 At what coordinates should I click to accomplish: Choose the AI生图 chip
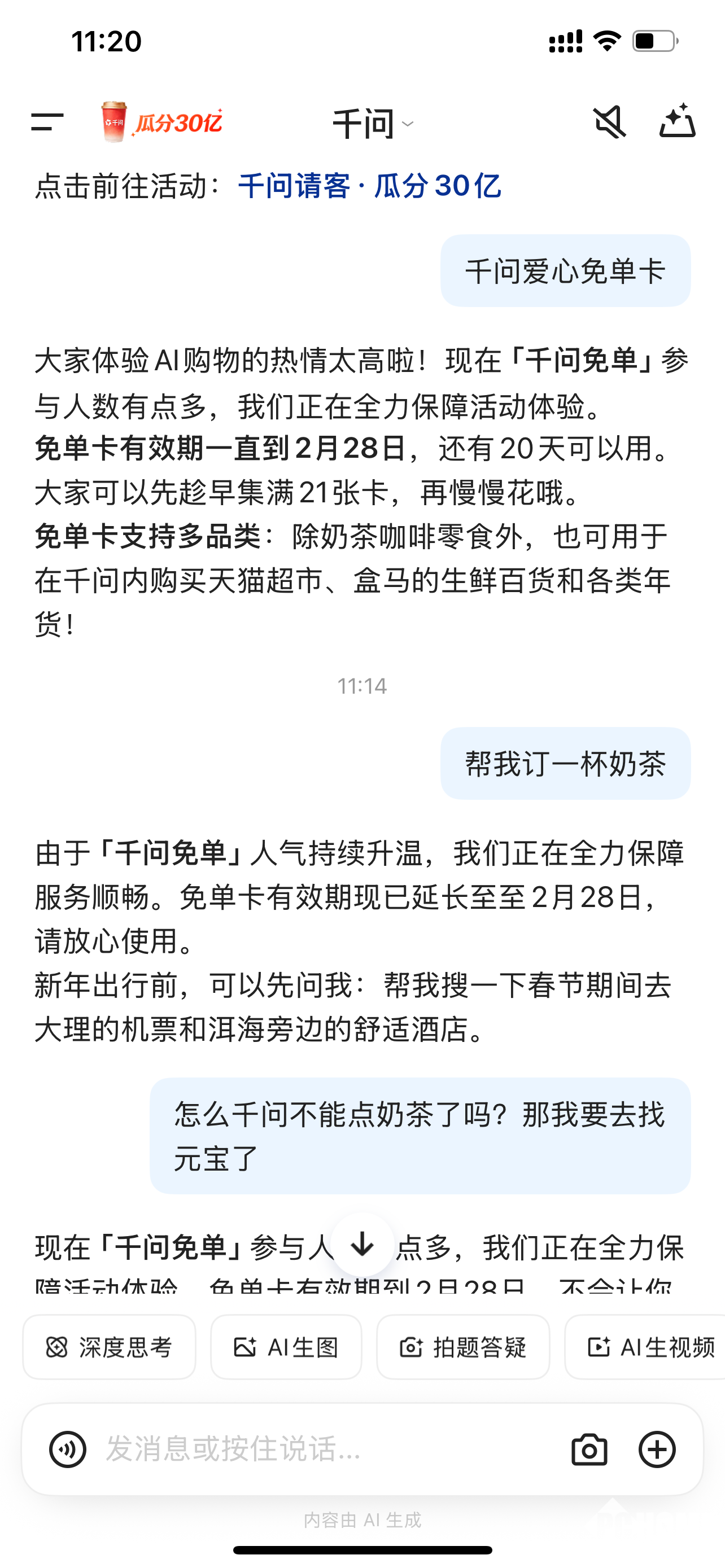[286, 1347]
